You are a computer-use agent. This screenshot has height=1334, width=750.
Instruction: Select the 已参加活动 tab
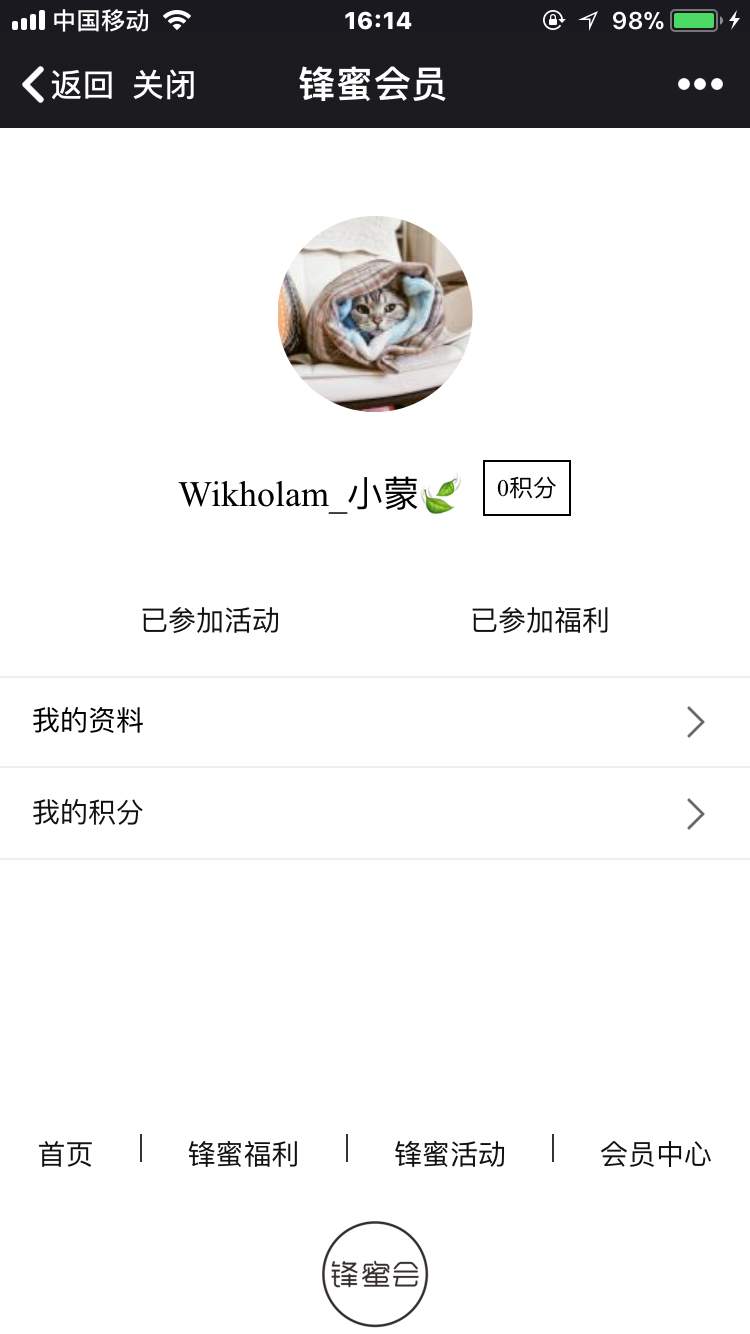210,620
